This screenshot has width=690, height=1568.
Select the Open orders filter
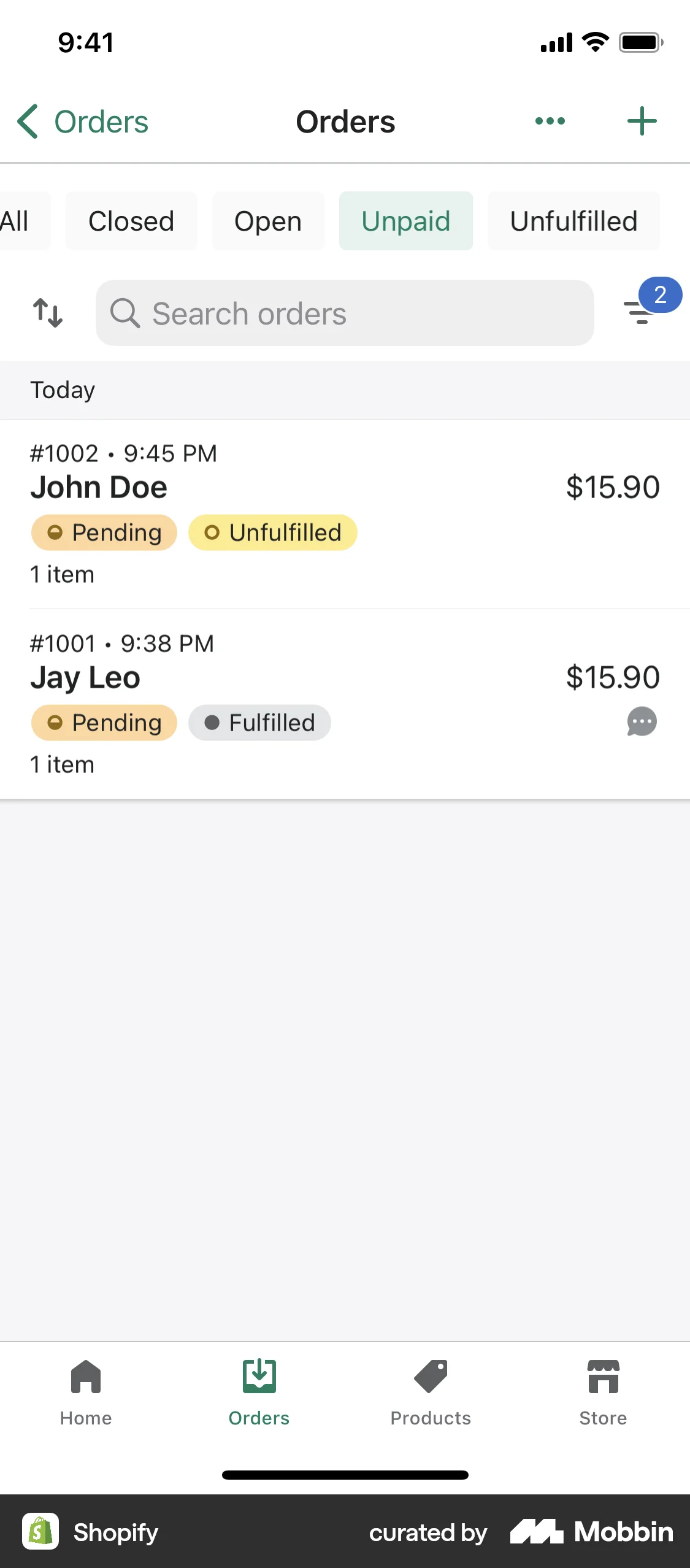click(x=268, y=221)
